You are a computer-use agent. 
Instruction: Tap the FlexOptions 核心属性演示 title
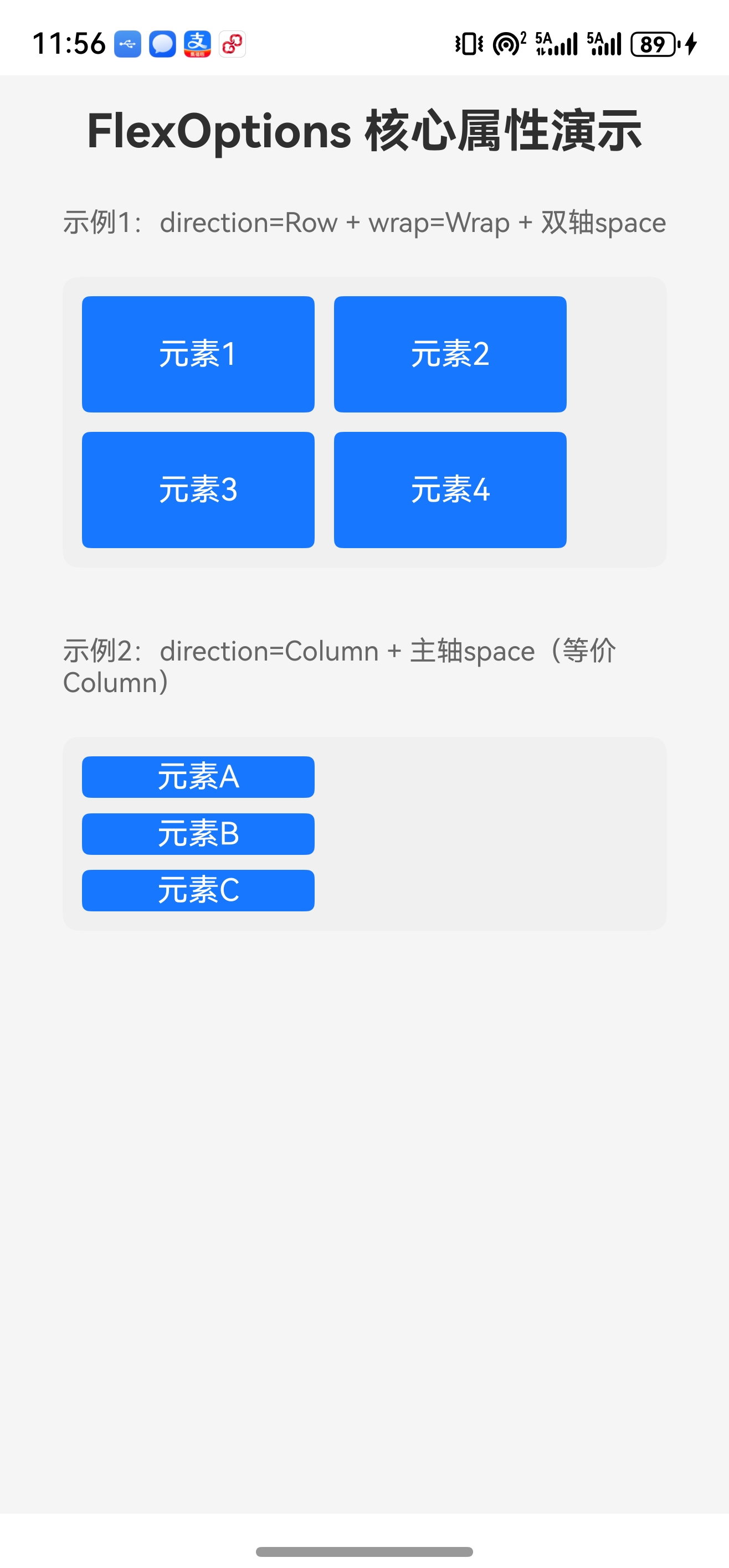(x=364, y=130)
